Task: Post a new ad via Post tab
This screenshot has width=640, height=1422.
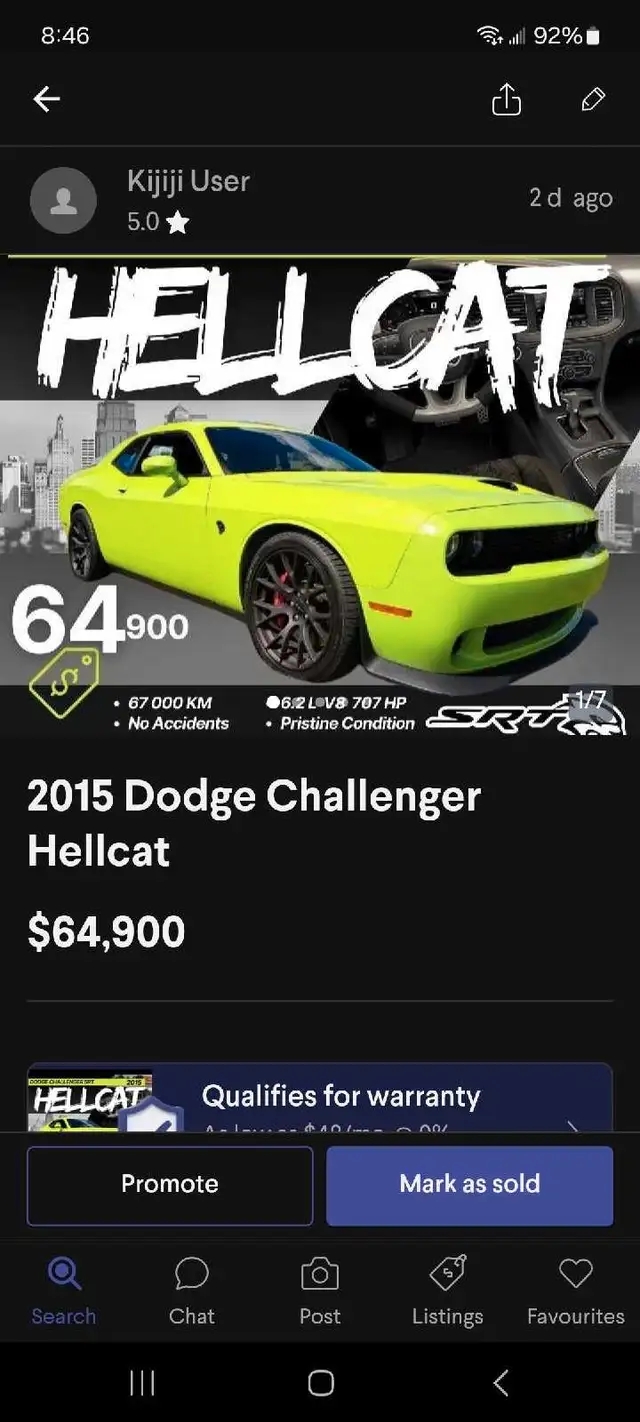Action: tap(320, 1291)
